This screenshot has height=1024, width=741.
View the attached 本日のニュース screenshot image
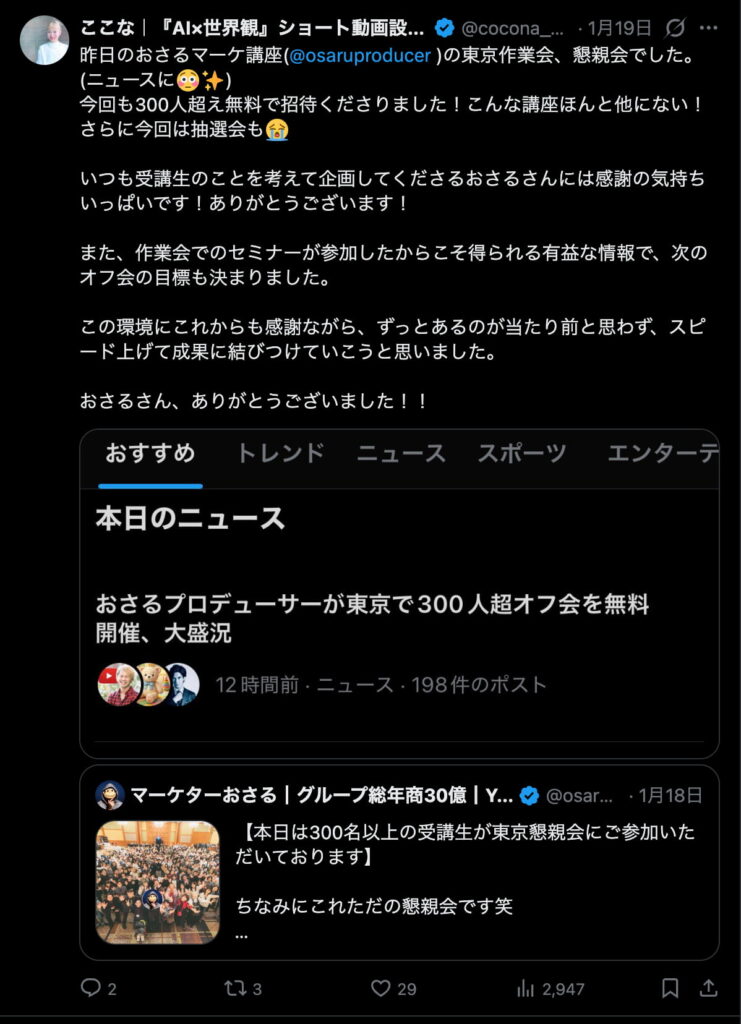[399, 593]
